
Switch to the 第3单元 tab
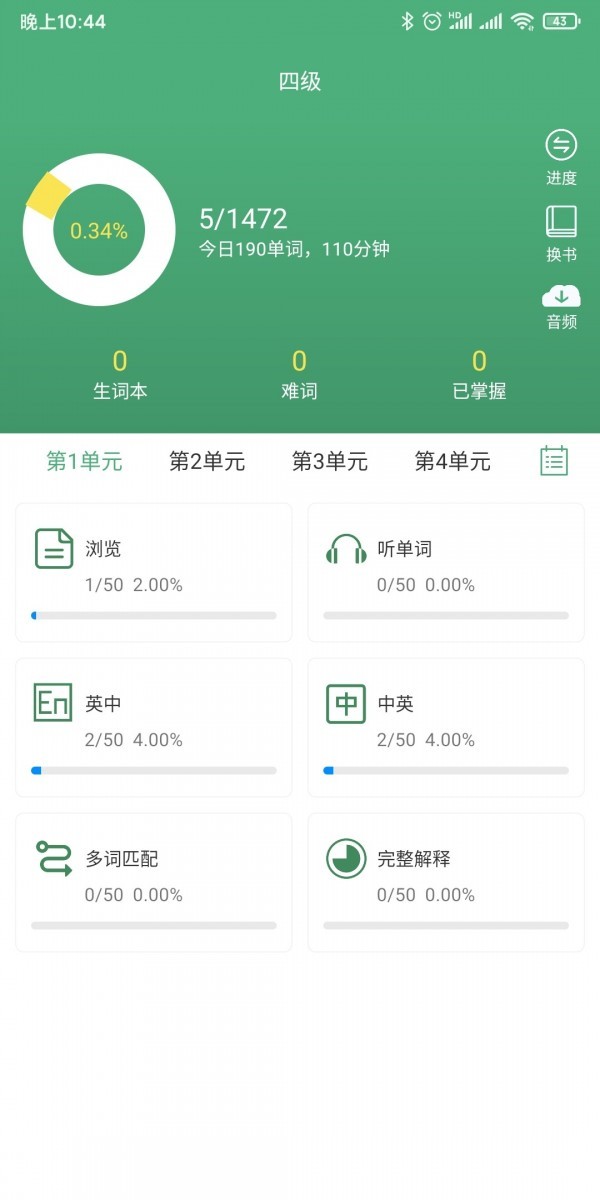coord(330,461)
